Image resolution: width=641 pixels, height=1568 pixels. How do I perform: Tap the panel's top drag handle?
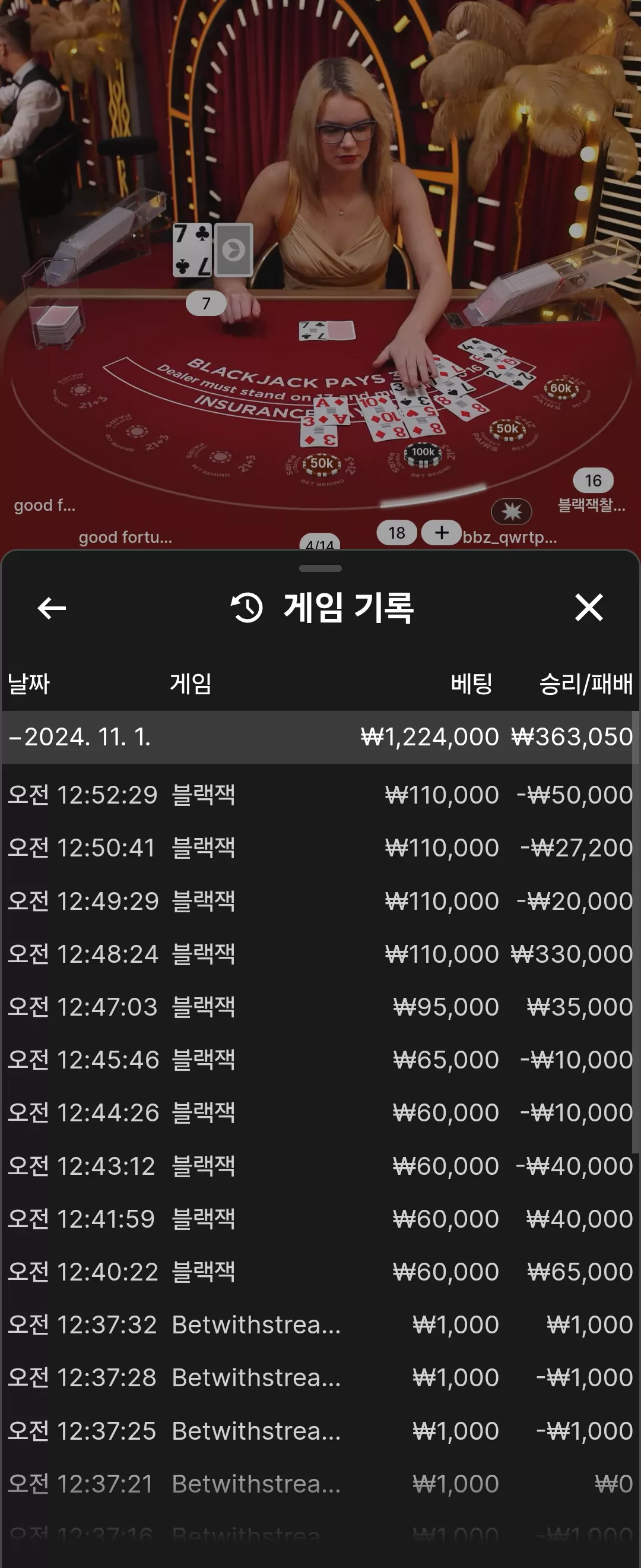click(320, 568)
